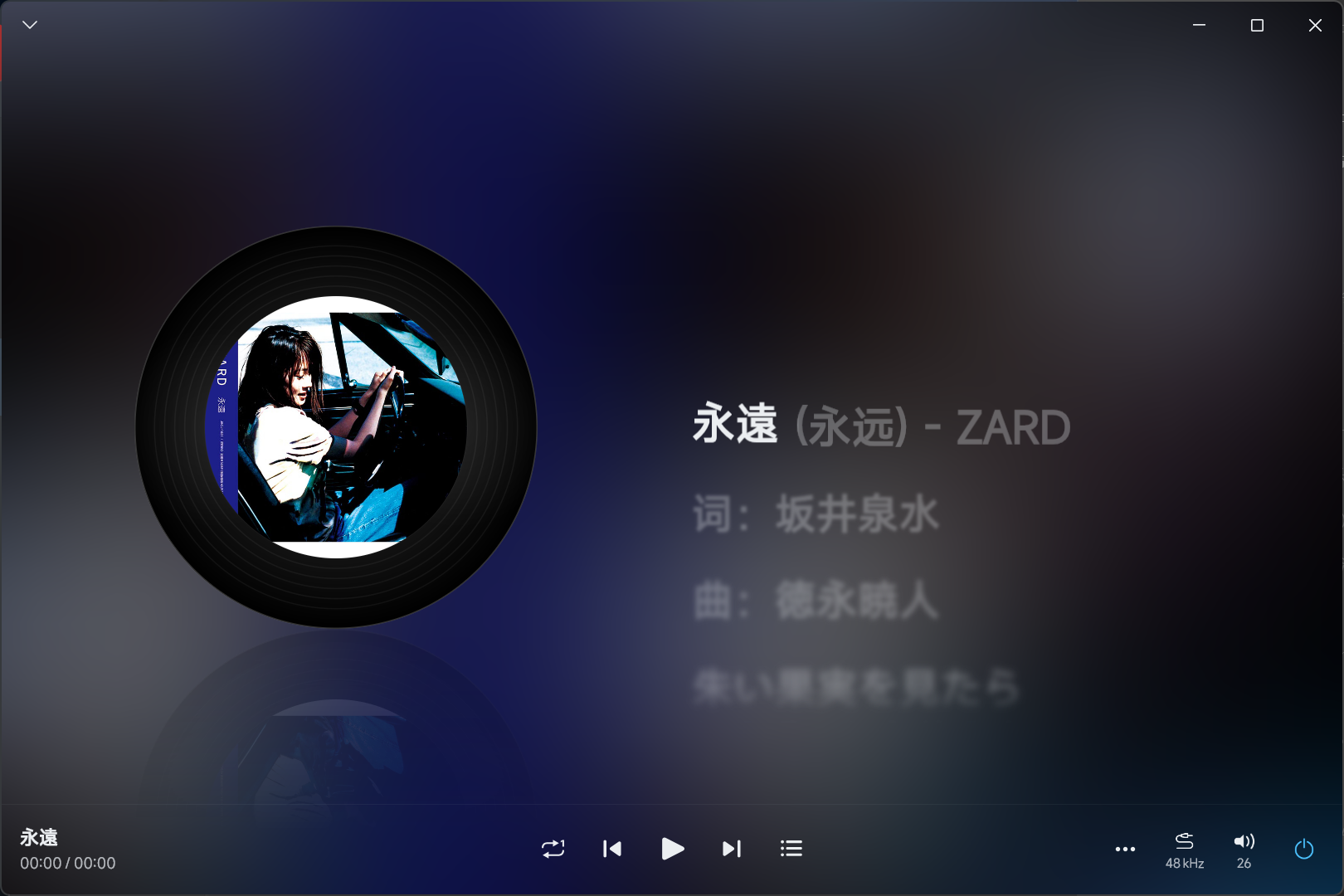Open the 48 kHz audio output settings
Image resolution: width=1344 pixels, height=896 pixels.
pos(1185,850)
